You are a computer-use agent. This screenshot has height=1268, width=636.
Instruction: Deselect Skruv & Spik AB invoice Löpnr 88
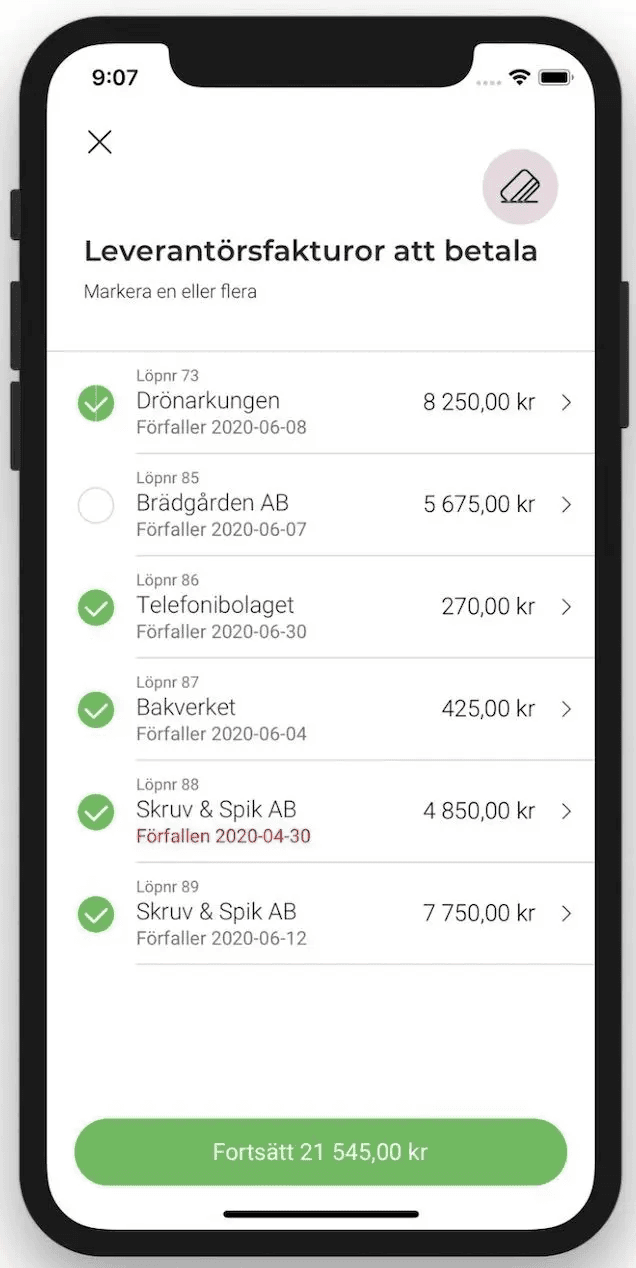coord(96,811)
